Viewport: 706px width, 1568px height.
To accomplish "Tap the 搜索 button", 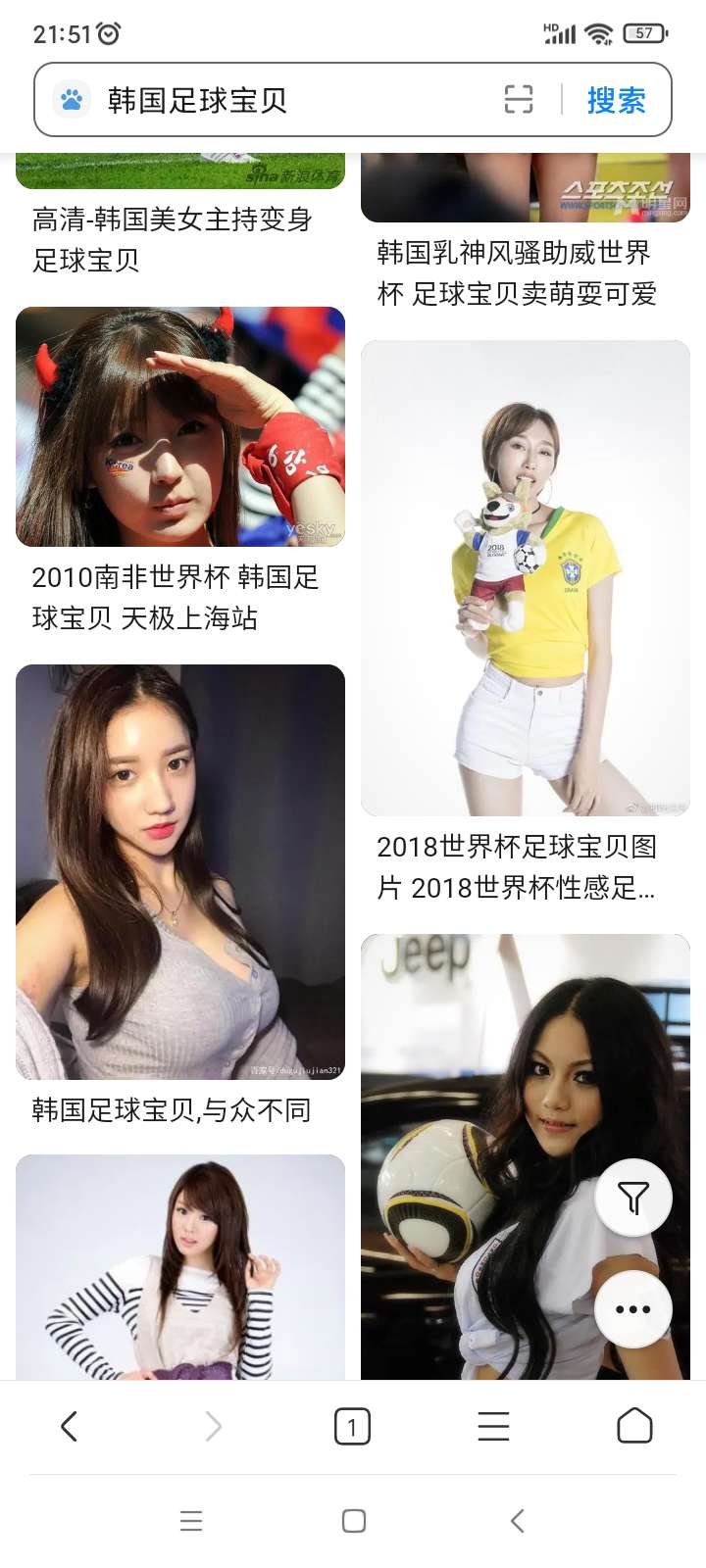I will [x=616, y=100].
